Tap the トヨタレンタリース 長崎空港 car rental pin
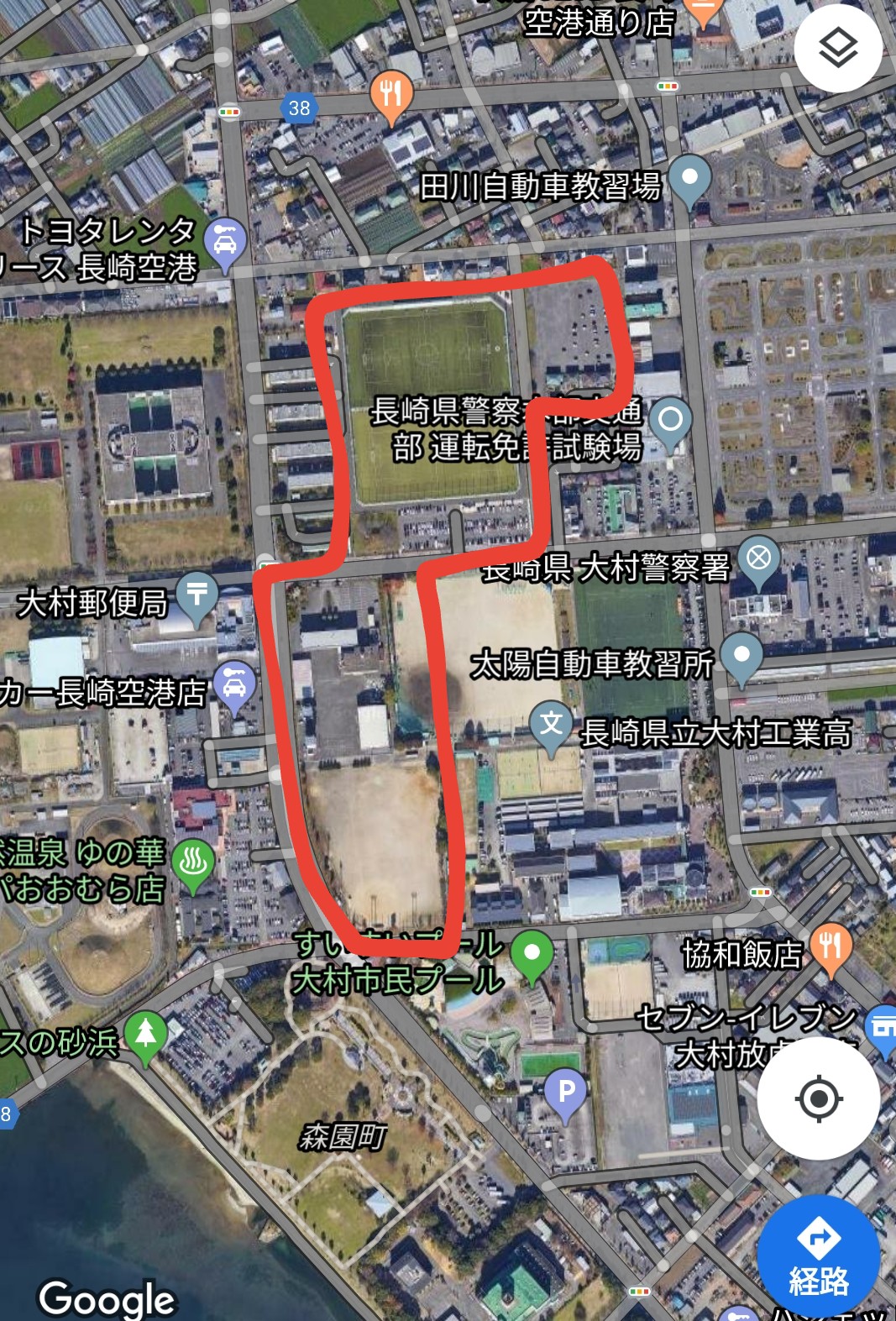This screenshot has width=896, height=1321. point(227,244)
